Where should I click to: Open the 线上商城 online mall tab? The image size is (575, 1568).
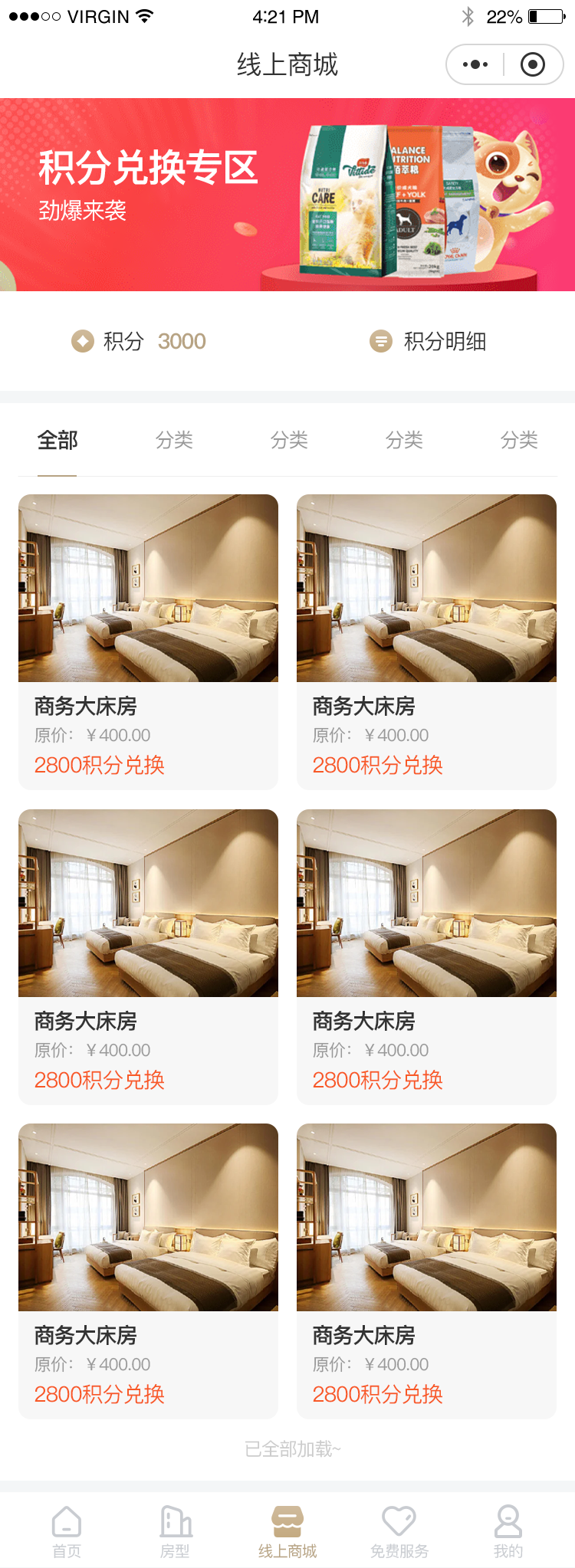click(x=287, y=1531)
